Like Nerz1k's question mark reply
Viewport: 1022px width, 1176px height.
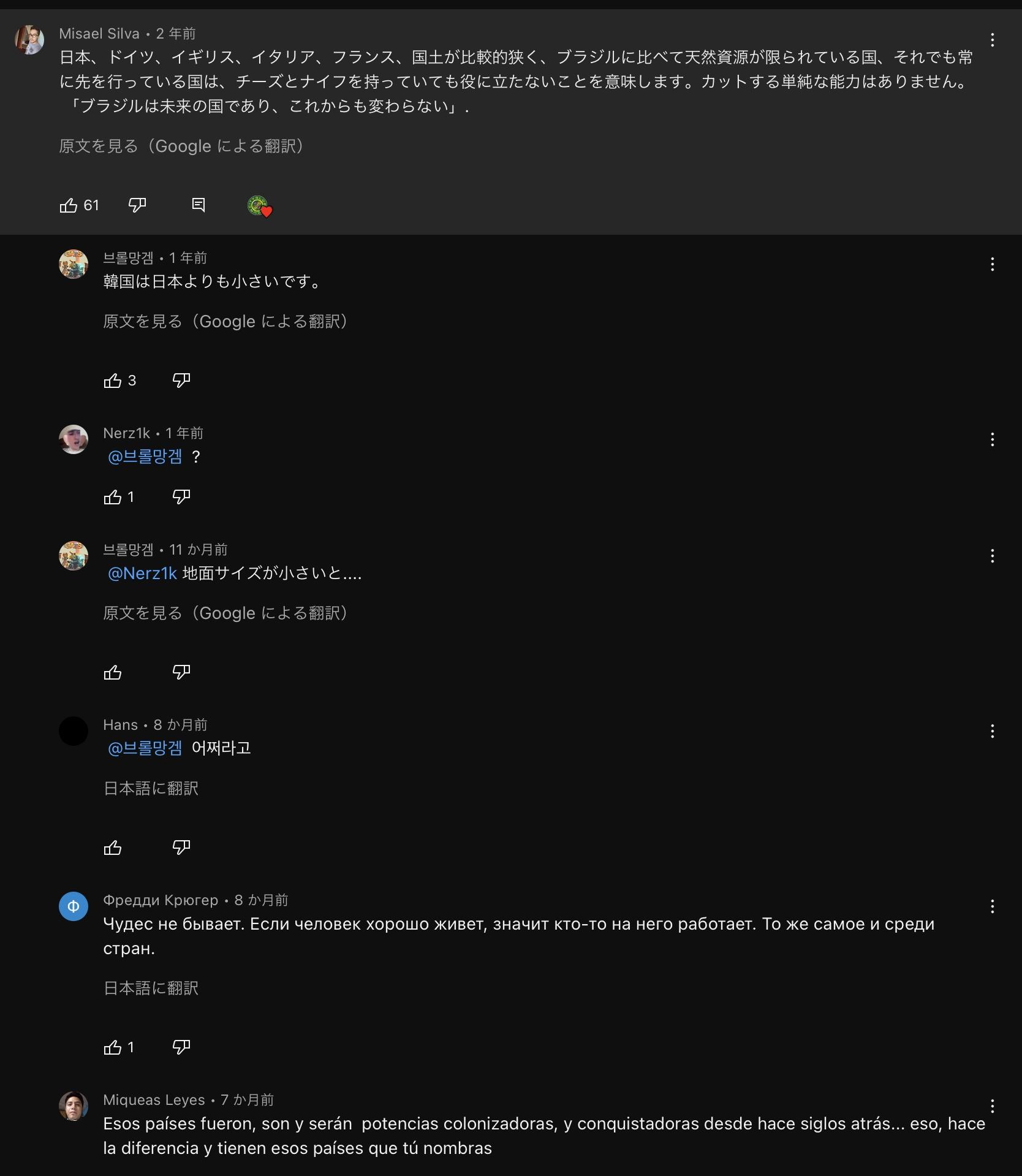pos(113,497)
